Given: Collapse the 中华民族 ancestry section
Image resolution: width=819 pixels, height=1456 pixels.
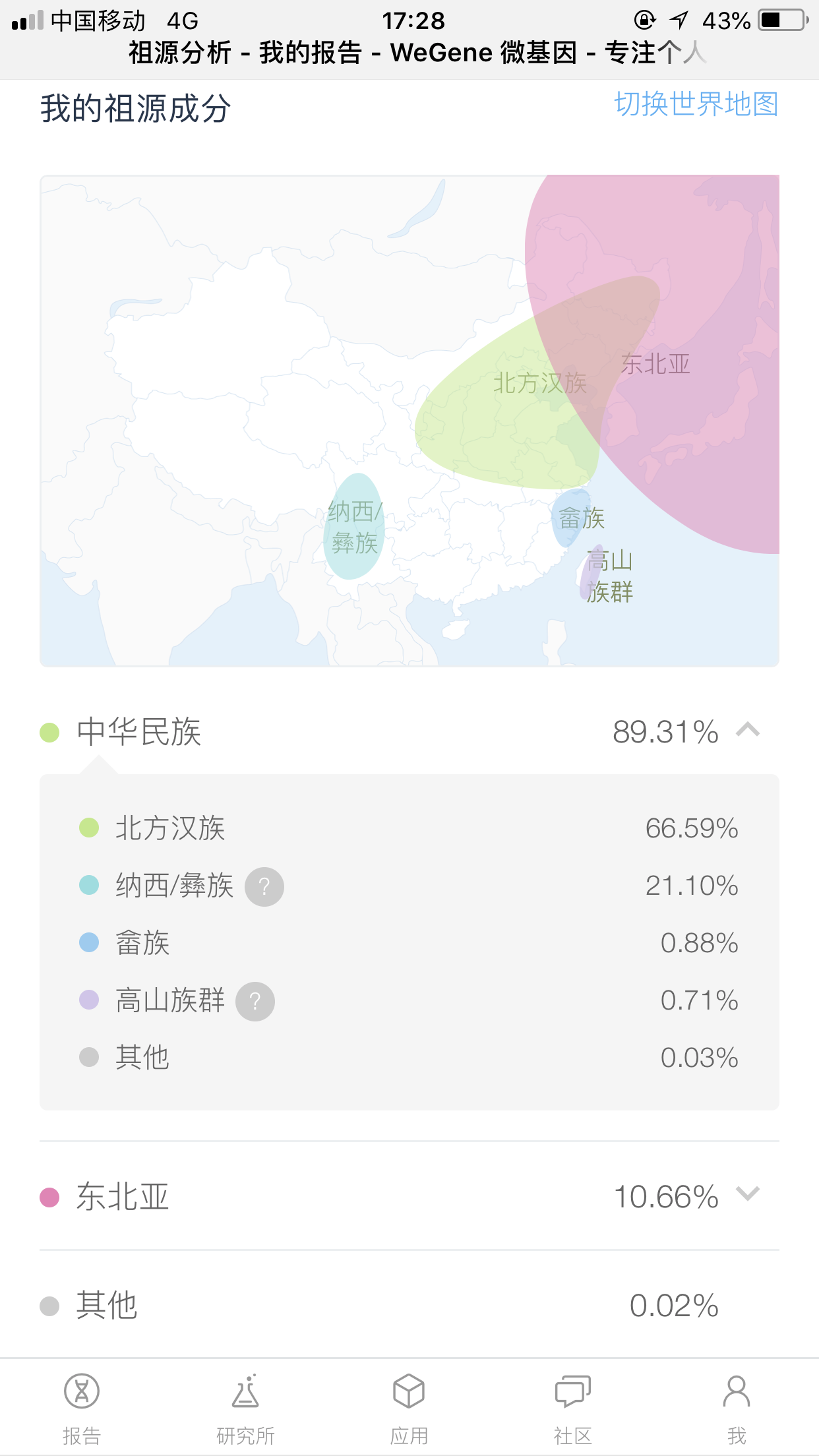Looking at the screenshot, I should [x=748, y=731].
